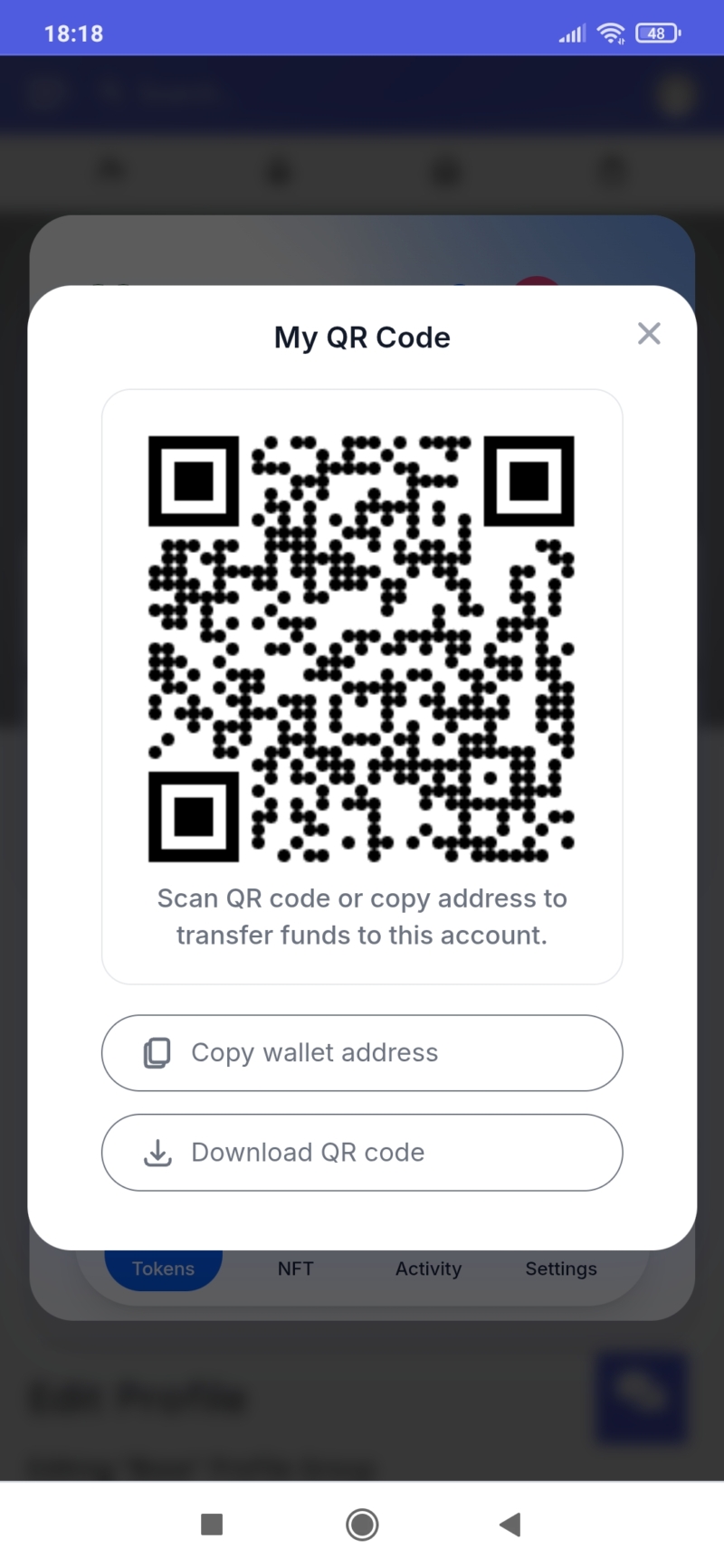
Task: Open the Activity tab
Action: point(428,1269)
